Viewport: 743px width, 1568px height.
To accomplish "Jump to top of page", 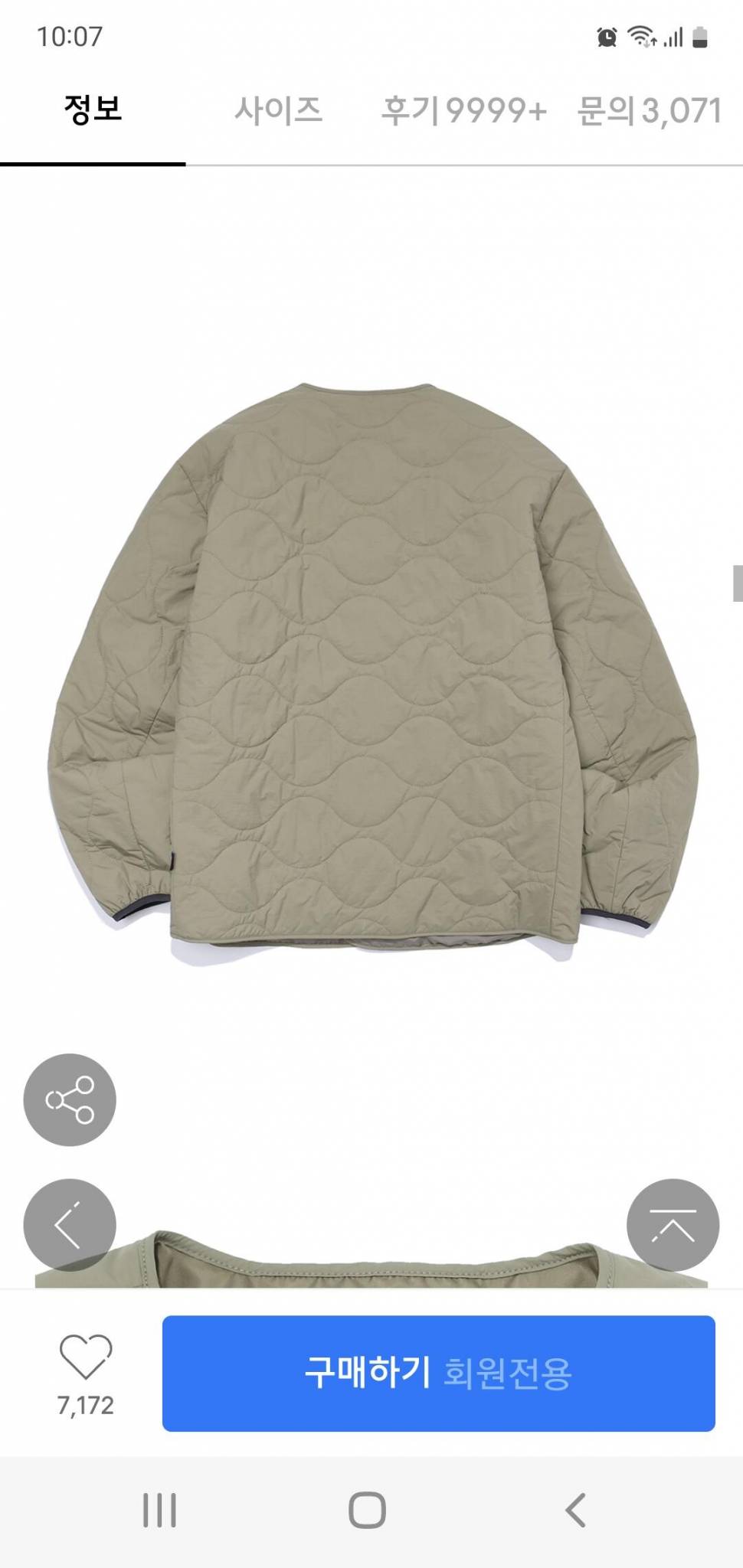I will [x=673, y=1224].
